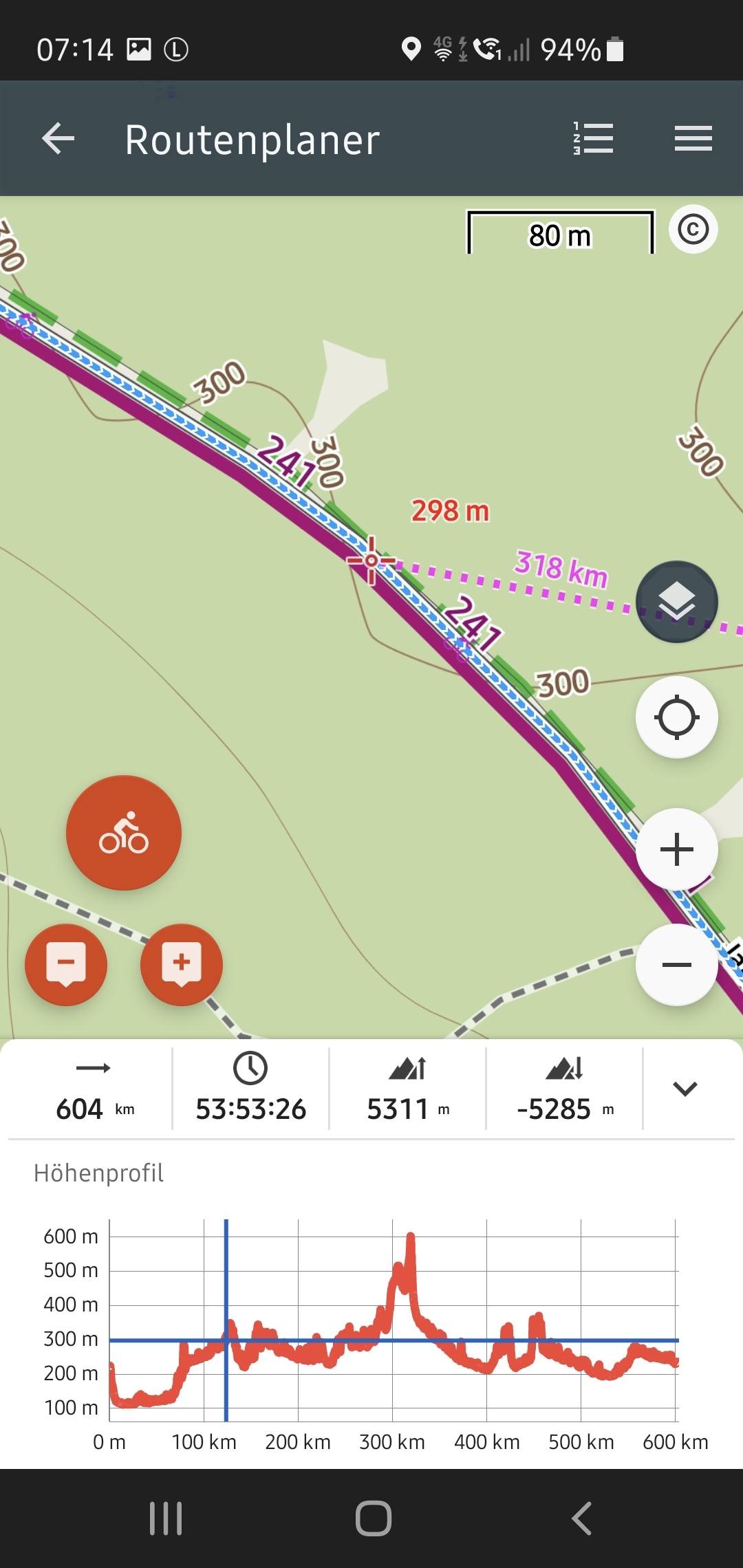Change the cycling routing profile

coord(124,833)
